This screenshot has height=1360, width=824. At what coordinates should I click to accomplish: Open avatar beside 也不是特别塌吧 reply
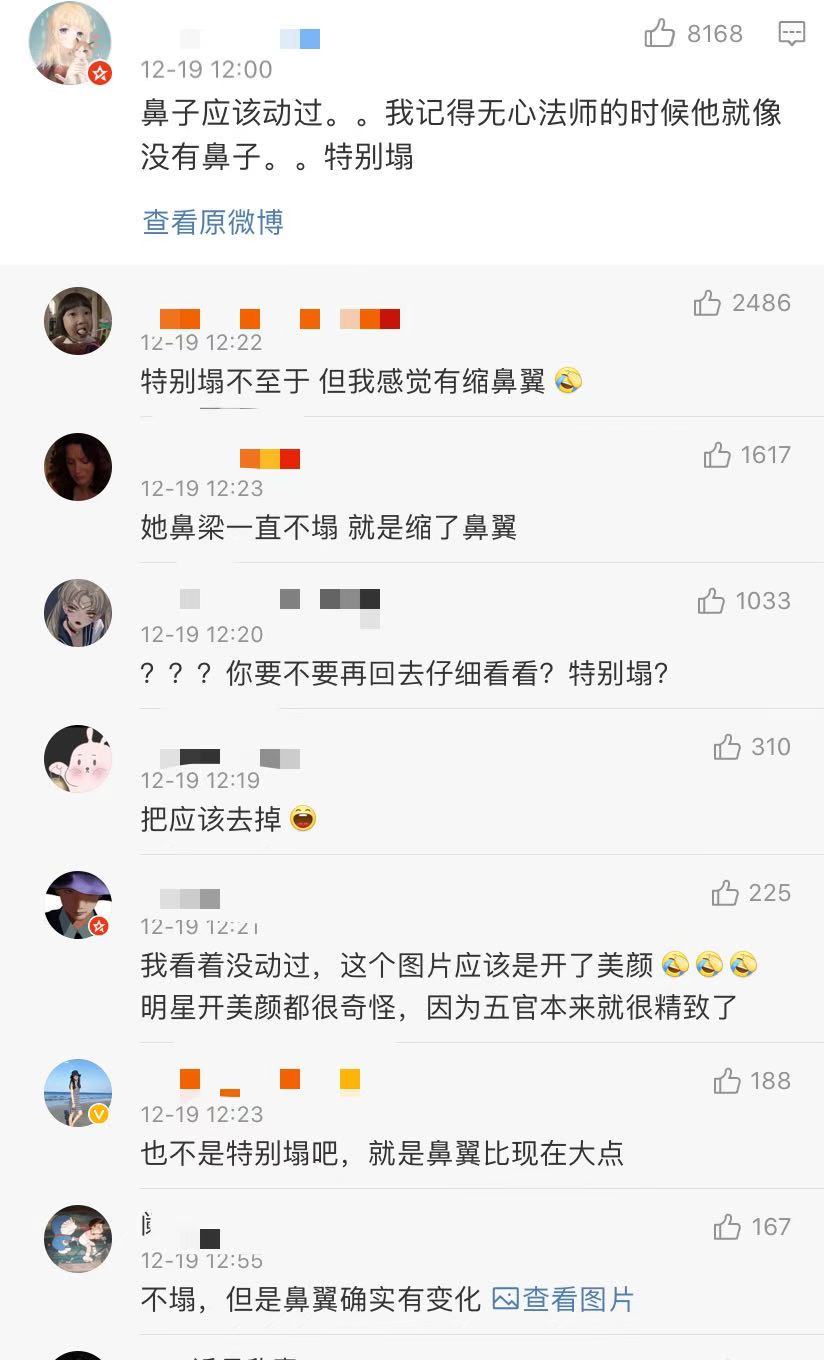[x=78, y=1092]
